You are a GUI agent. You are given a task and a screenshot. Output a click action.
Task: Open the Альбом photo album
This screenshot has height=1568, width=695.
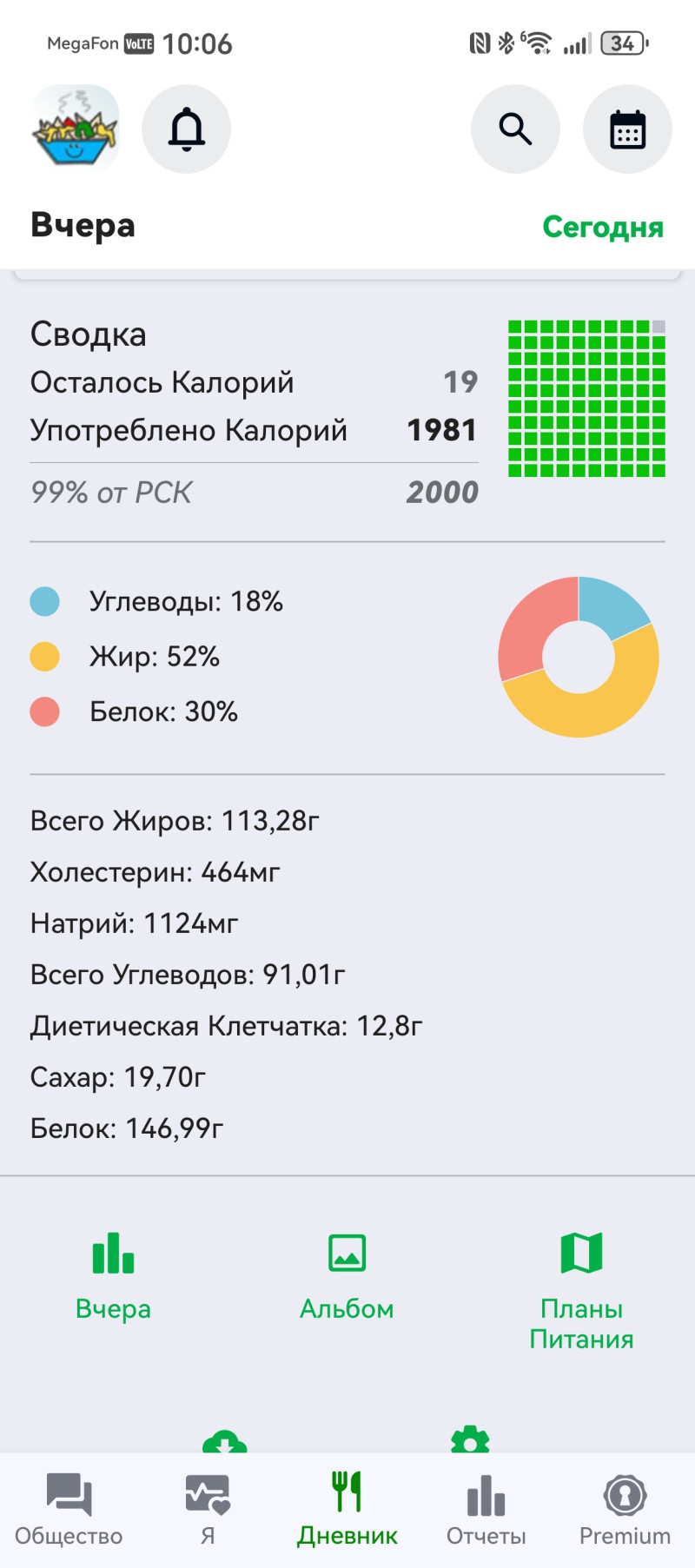click(x=347, y=1275)
